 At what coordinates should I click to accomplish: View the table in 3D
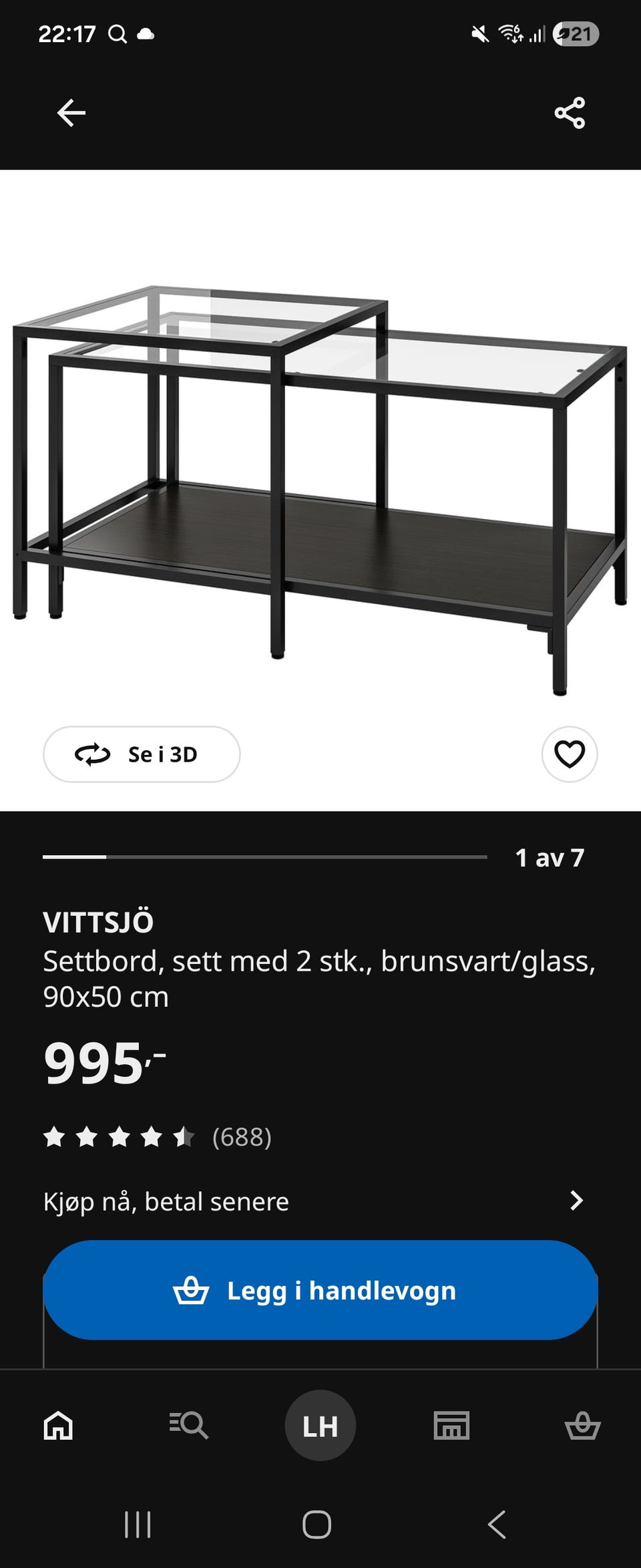(x=142, y=754)
